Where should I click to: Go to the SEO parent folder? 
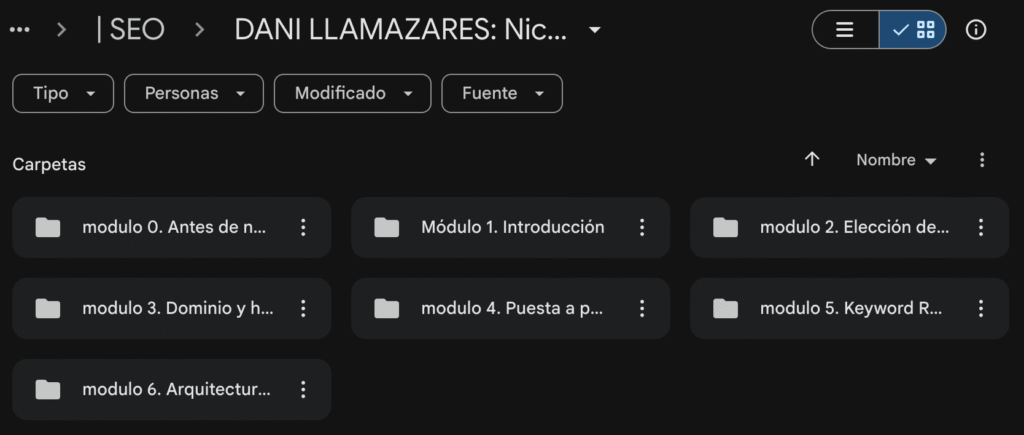pos(131,30)
